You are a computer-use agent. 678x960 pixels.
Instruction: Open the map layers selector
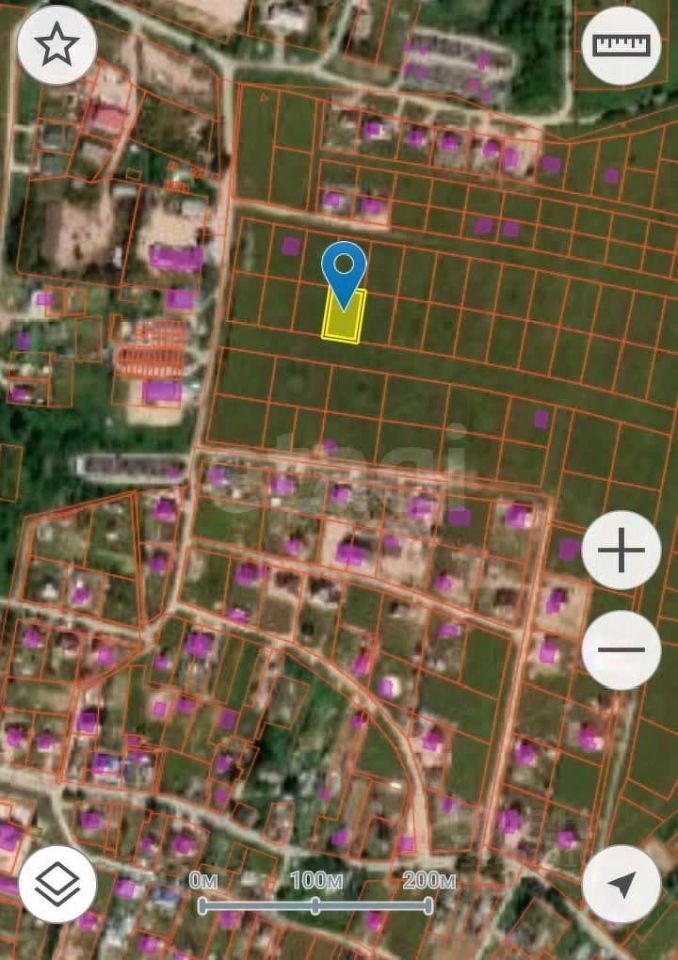[x=57, y=884]
